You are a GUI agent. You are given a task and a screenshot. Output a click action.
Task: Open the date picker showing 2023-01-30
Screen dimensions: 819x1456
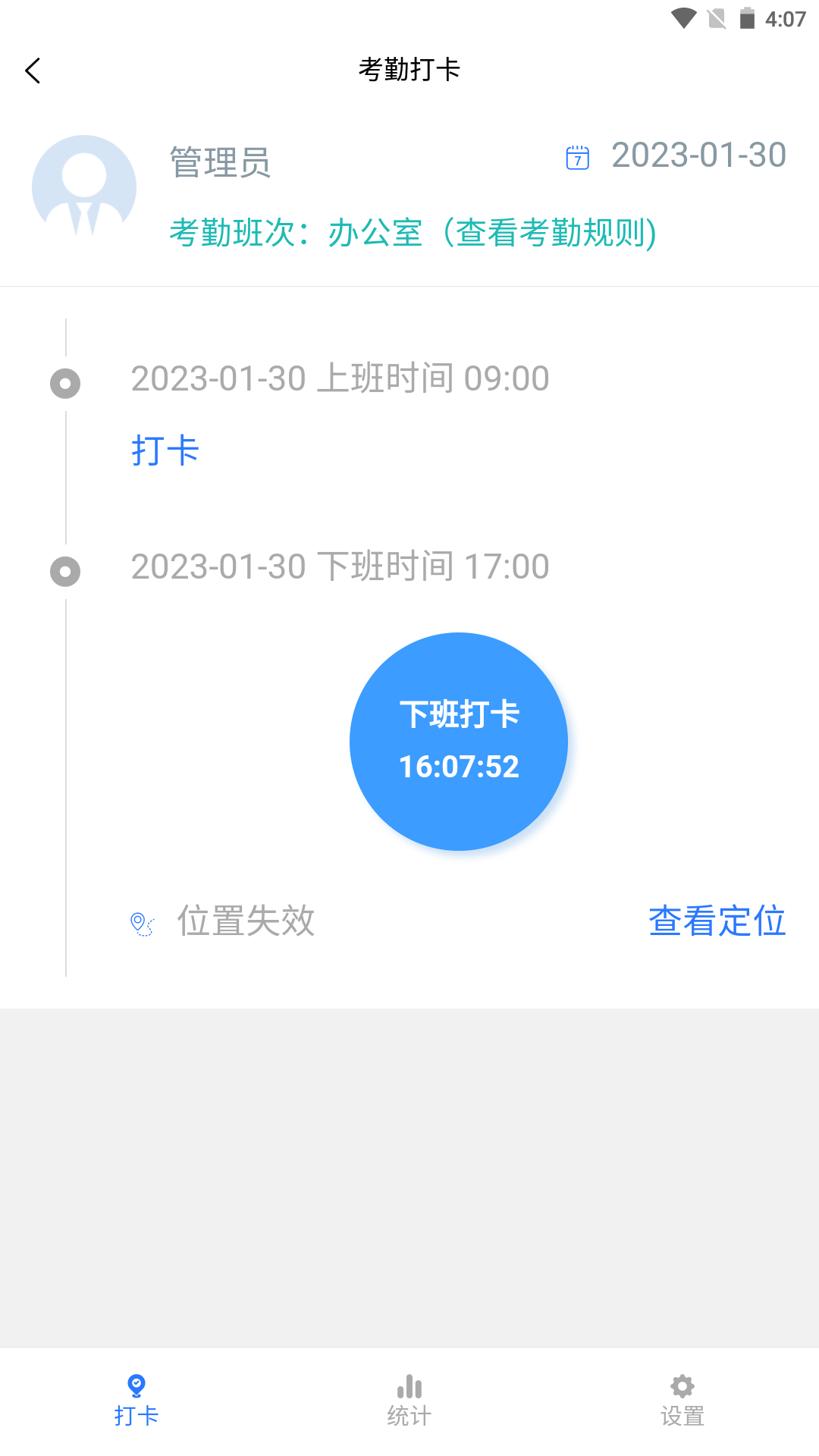[676, 156]
